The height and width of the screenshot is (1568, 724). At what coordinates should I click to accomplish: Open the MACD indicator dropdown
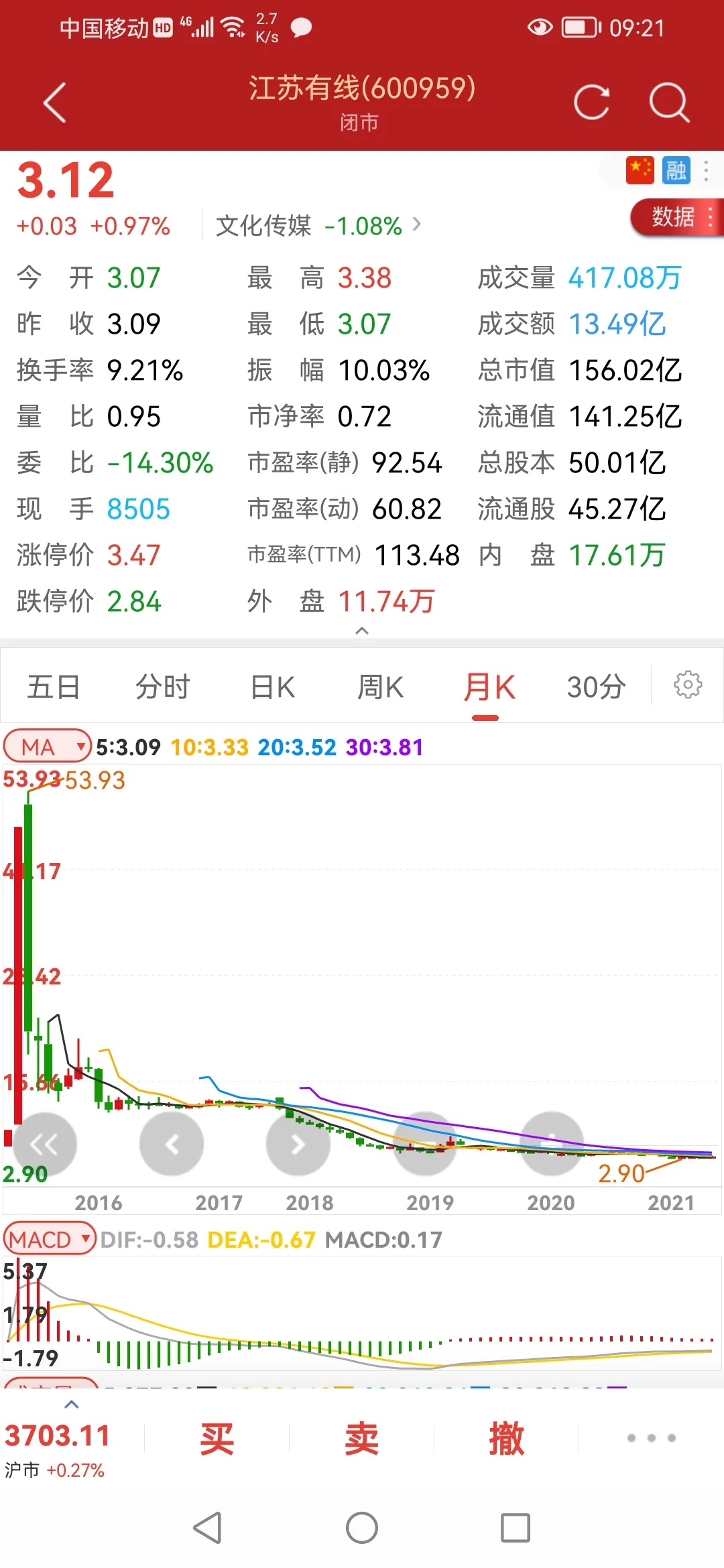[x=50, y=1240]
